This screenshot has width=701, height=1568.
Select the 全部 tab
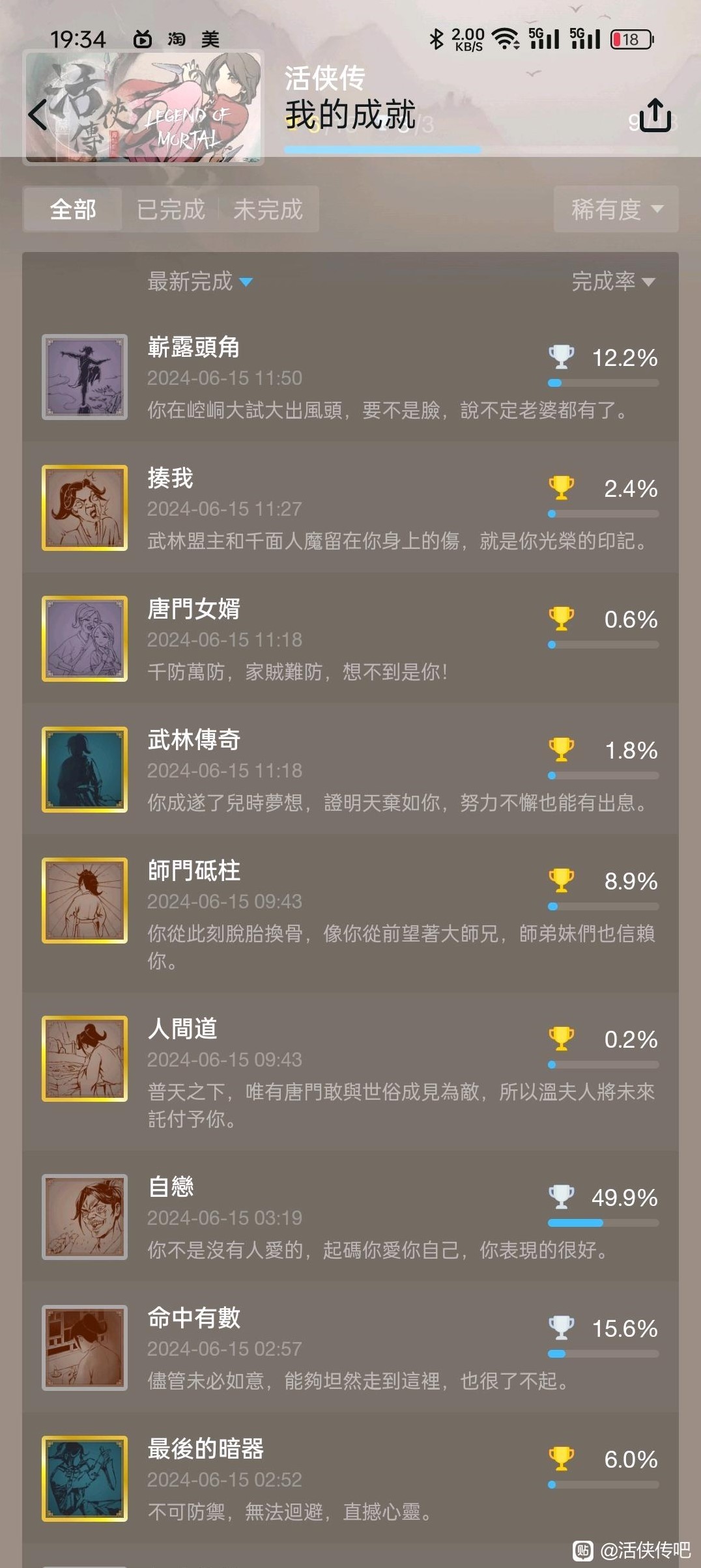[x=72, y=209]
